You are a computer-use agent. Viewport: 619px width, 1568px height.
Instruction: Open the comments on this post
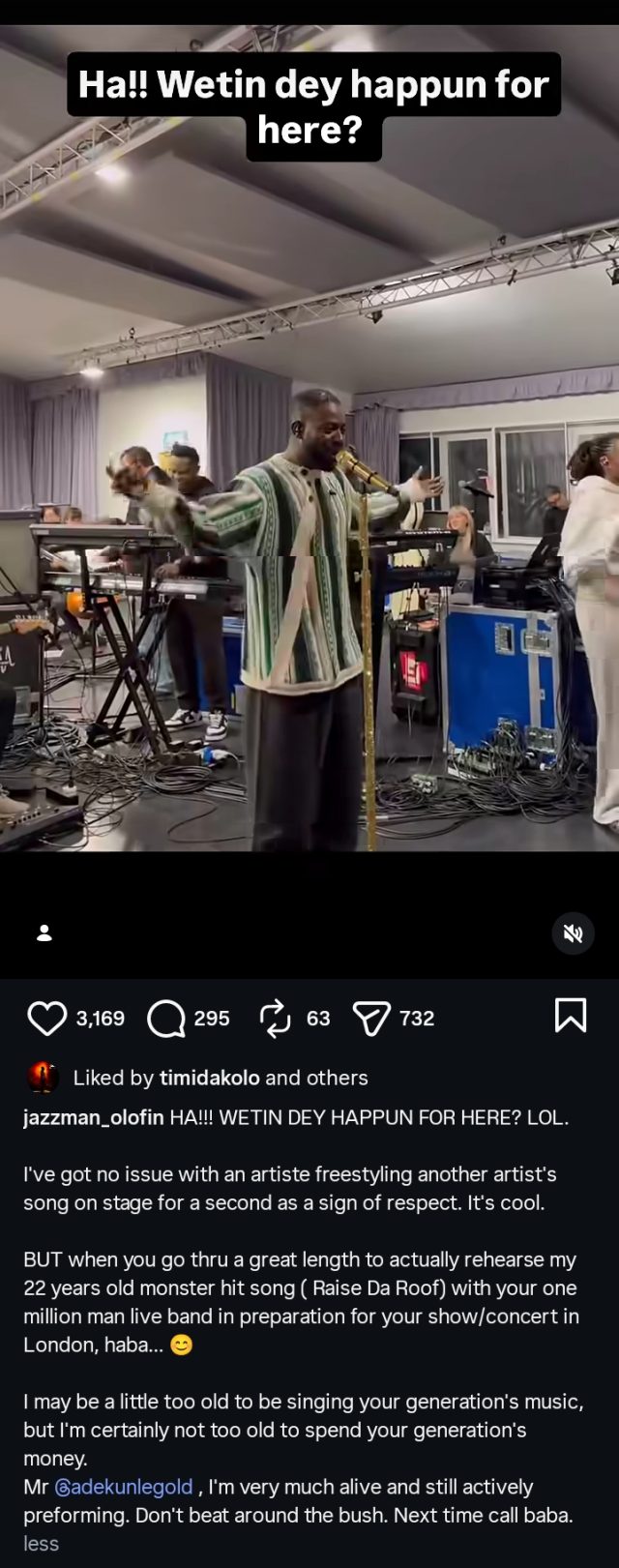tap(166, 1018)
